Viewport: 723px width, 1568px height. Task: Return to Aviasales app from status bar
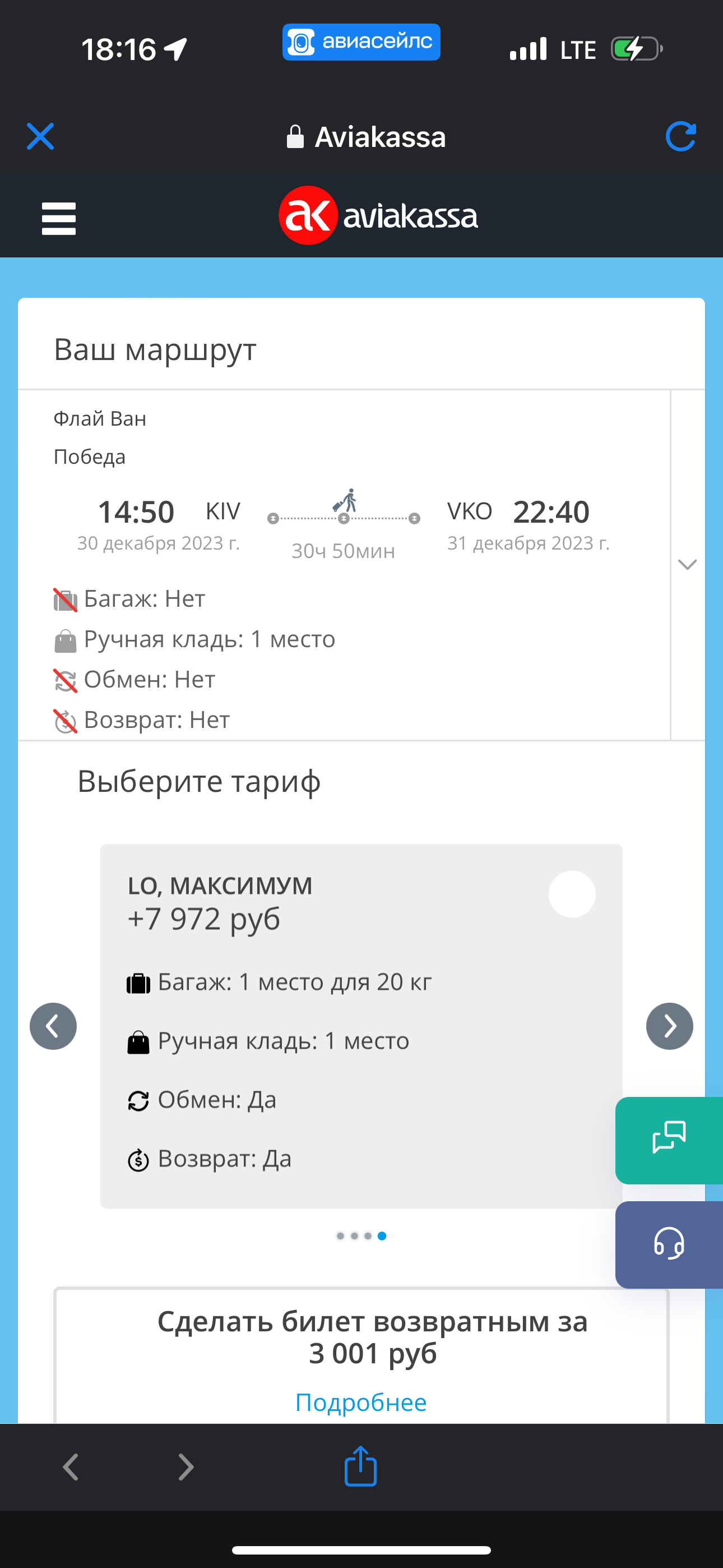coord(361,42)
